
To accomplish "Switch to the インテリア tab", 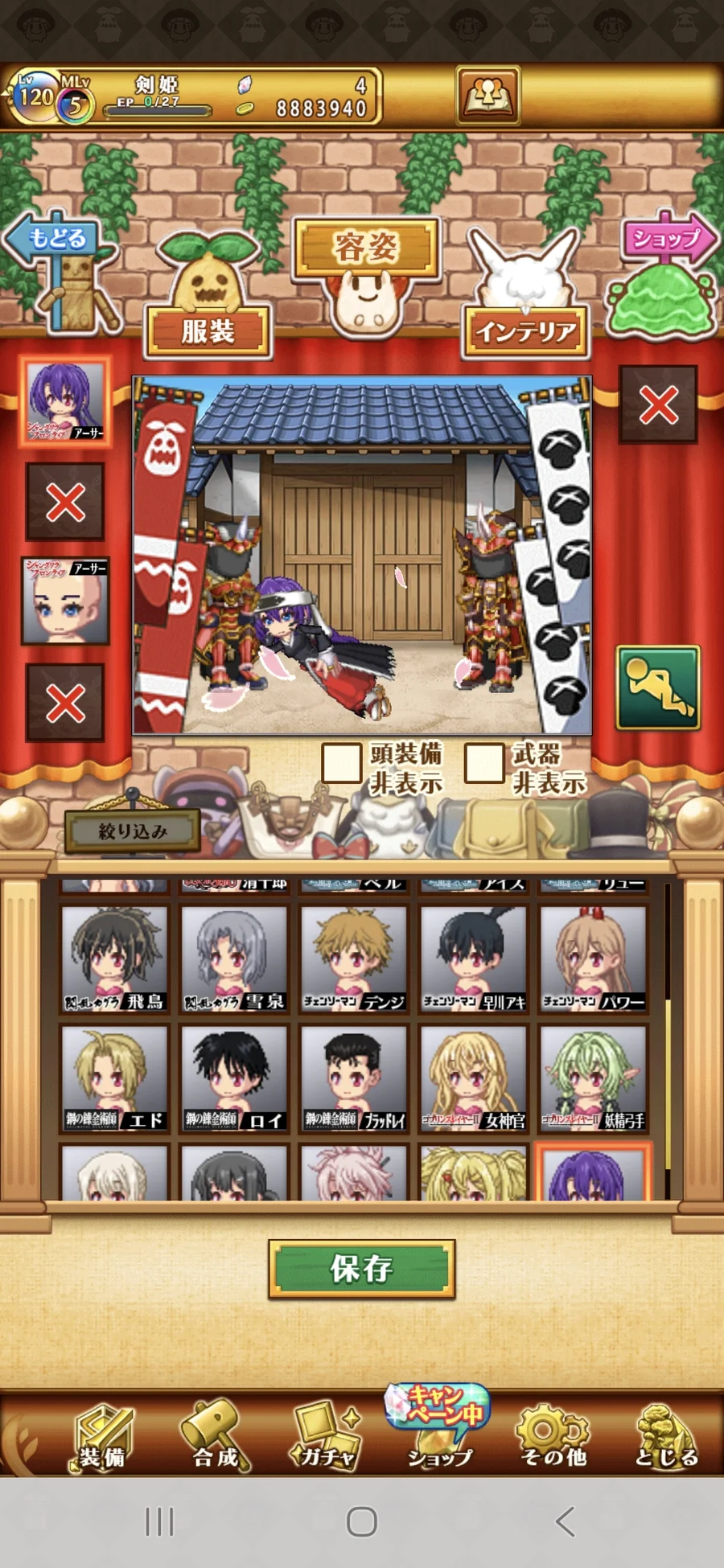I will pos(526,330).
